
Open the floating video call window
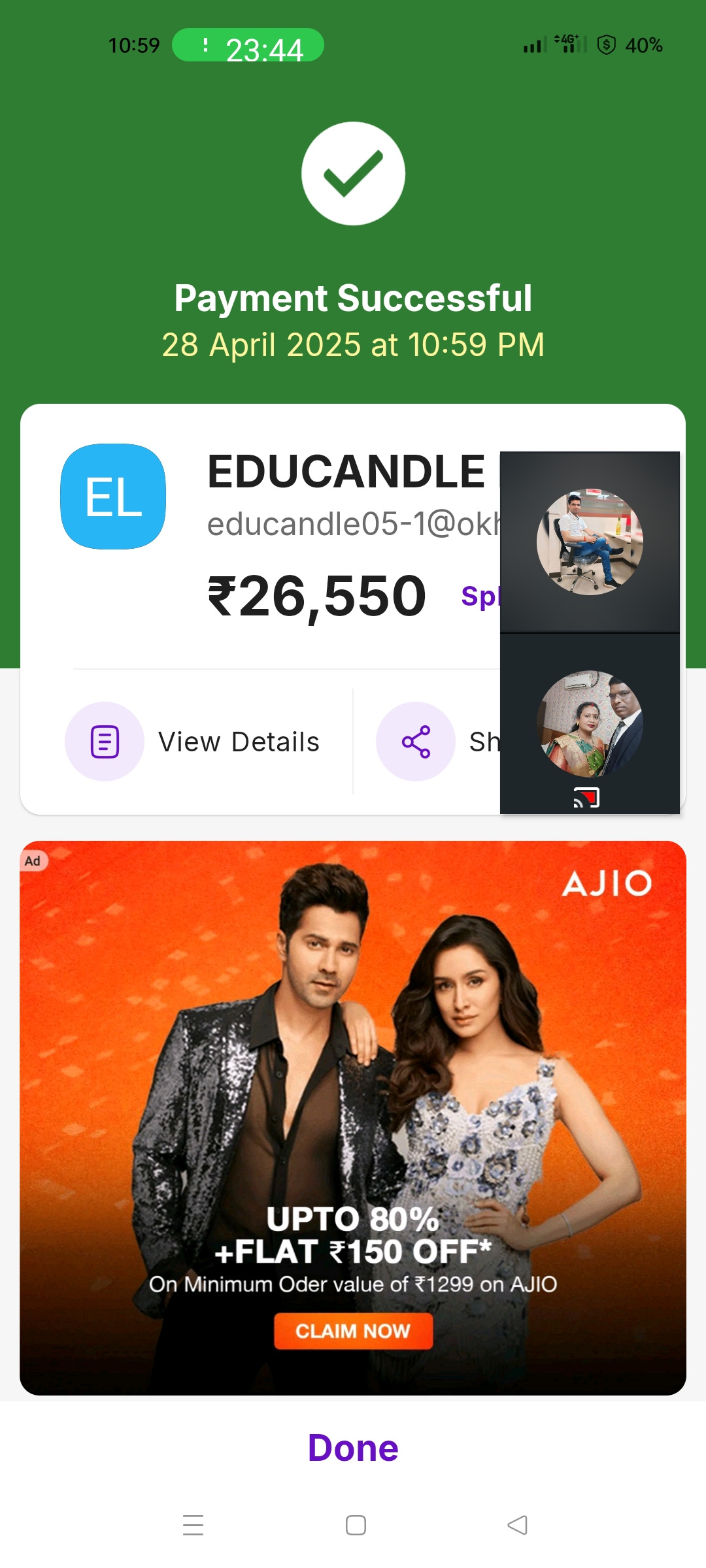coord(590,632)
